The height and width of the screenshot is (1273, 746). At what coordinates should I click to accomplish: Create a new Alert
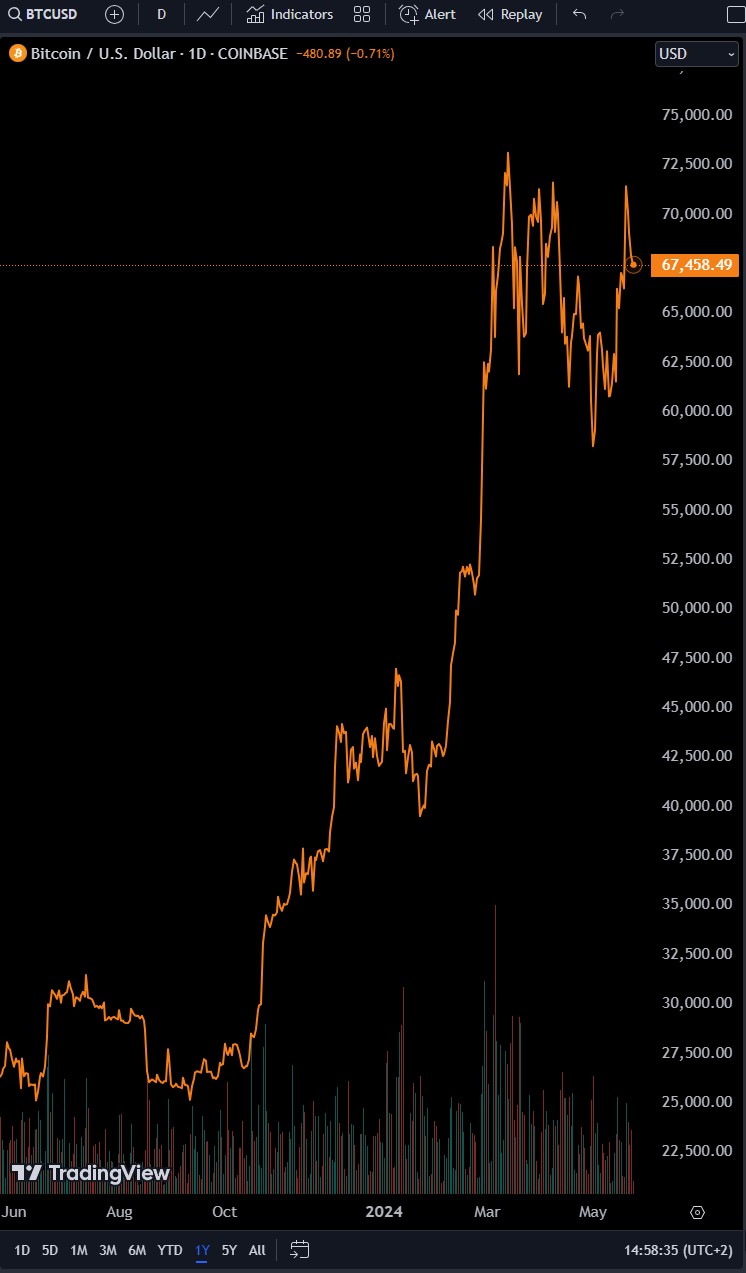tap(427, 14)
